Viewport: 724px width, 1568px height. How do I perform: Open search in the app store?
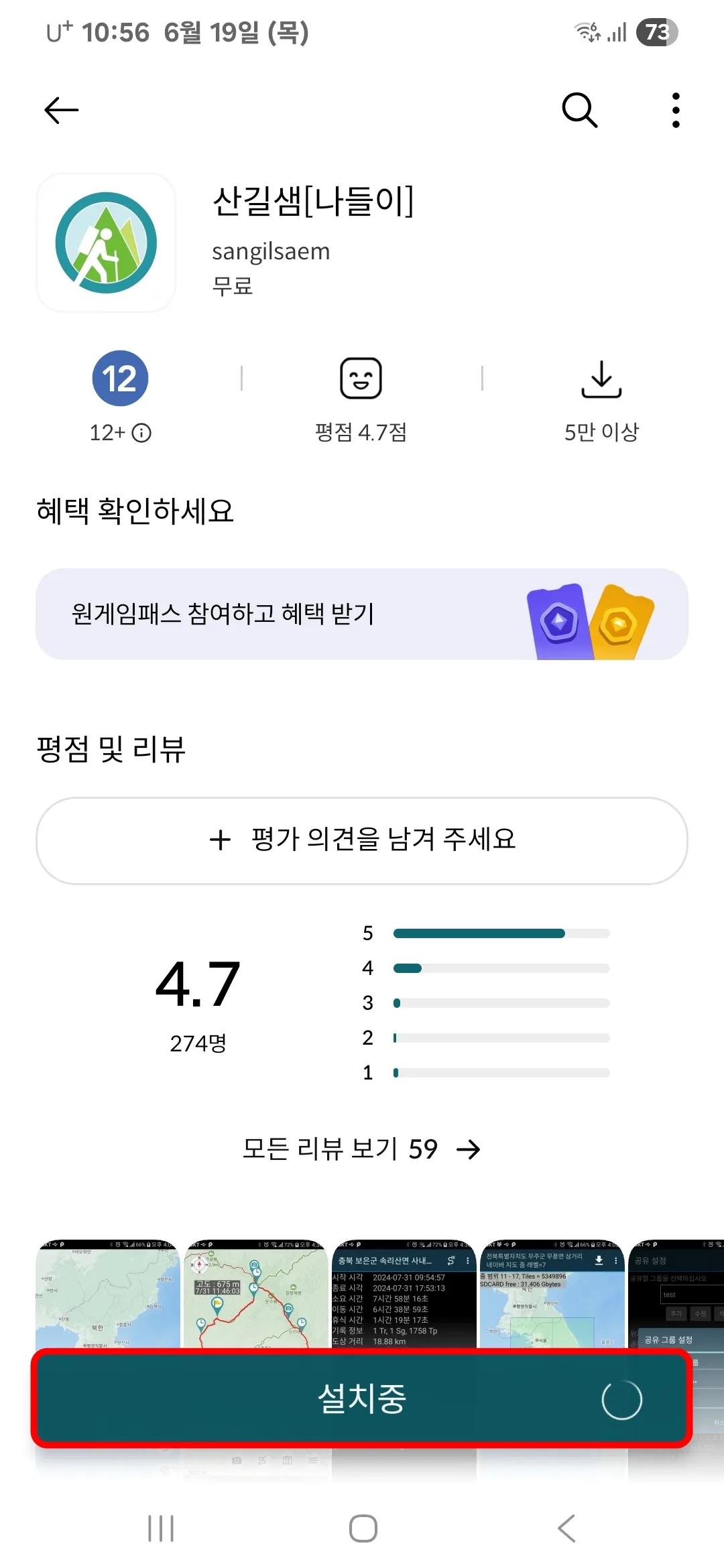(x=579, y=109)
